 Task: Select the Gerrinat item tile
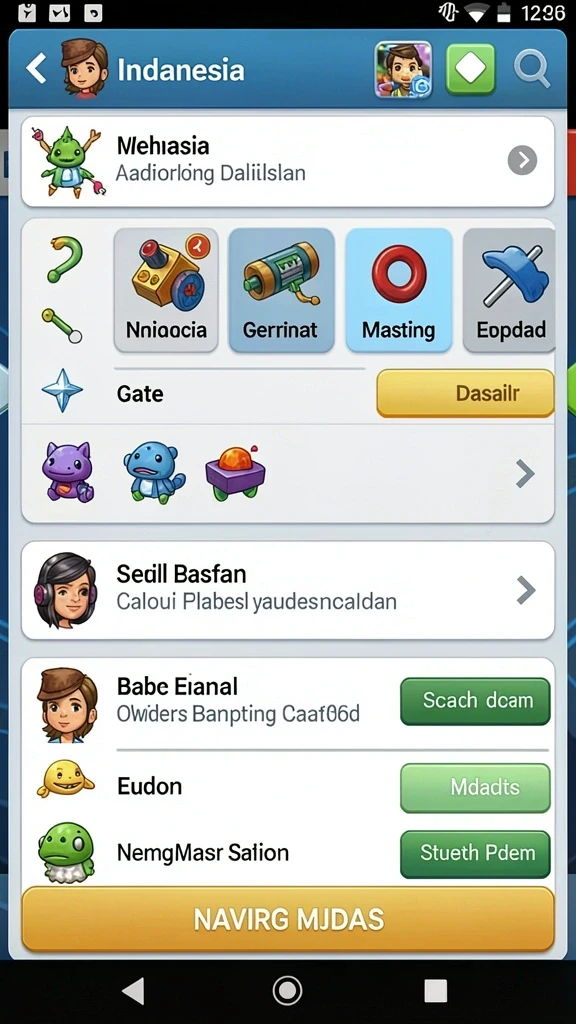click(281, 290)
